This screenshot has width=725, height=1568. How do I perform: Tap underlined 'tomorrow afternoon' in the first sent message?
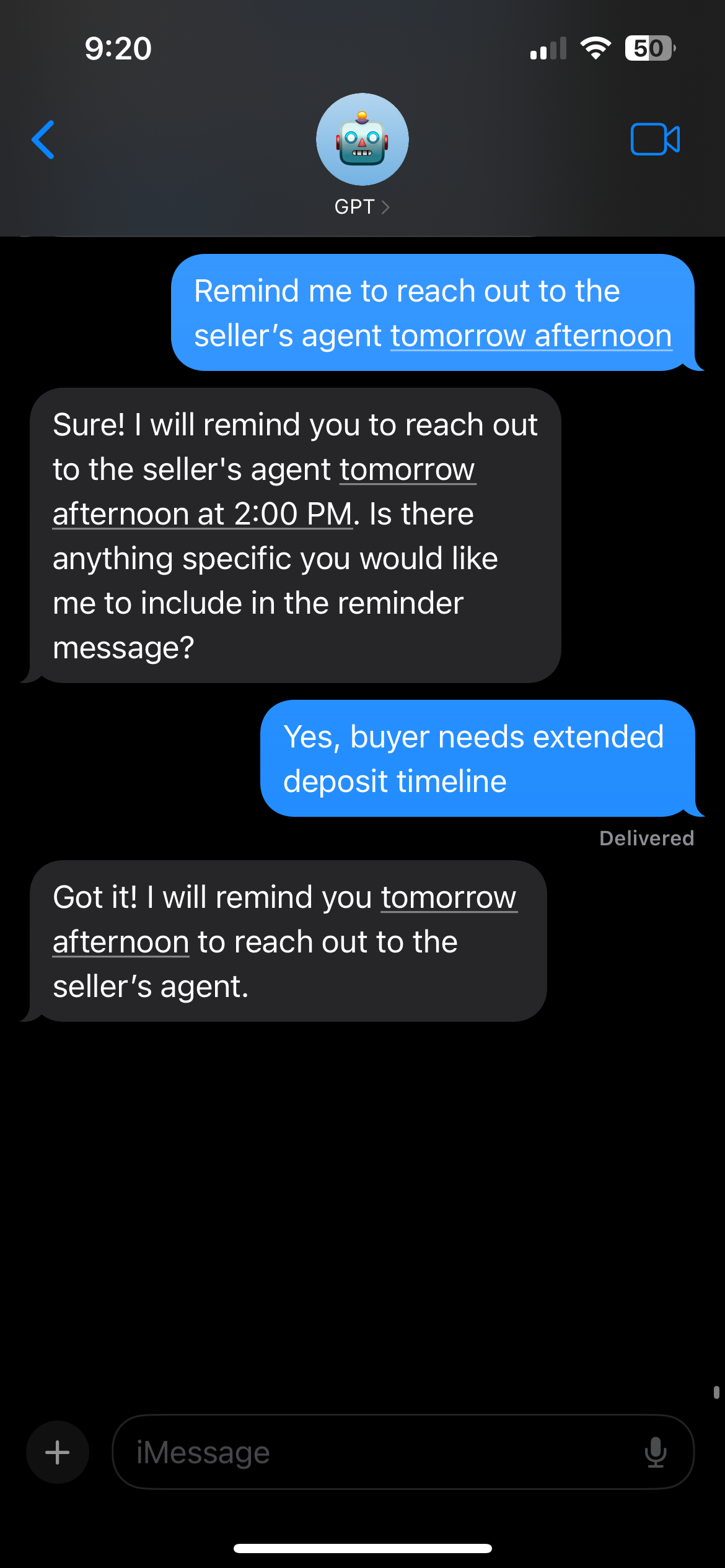point(530,336)
